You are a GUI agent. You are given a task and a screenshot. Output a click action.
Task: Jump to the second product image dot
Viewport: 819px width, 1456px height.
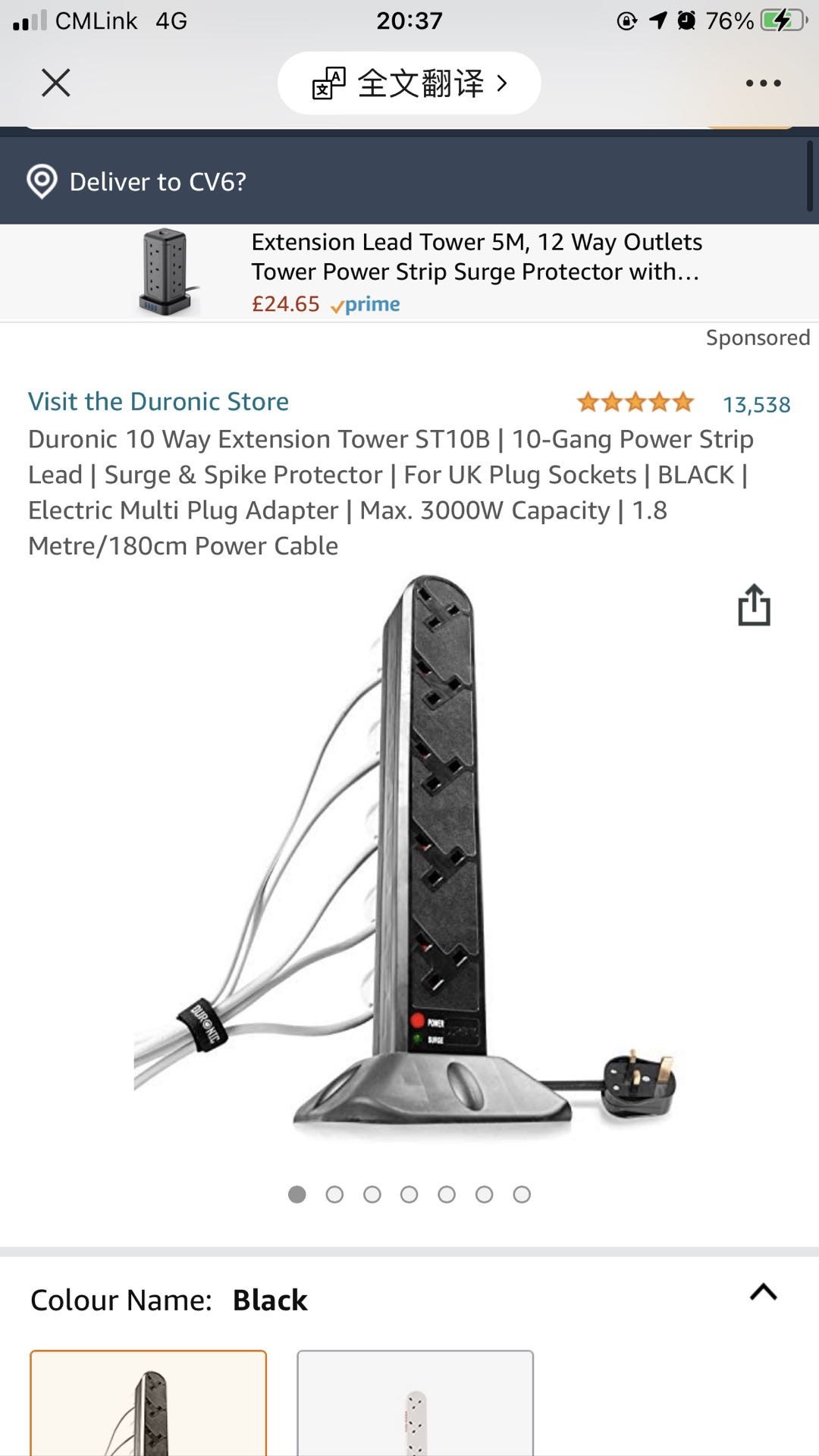click(x=334, y=1194)
